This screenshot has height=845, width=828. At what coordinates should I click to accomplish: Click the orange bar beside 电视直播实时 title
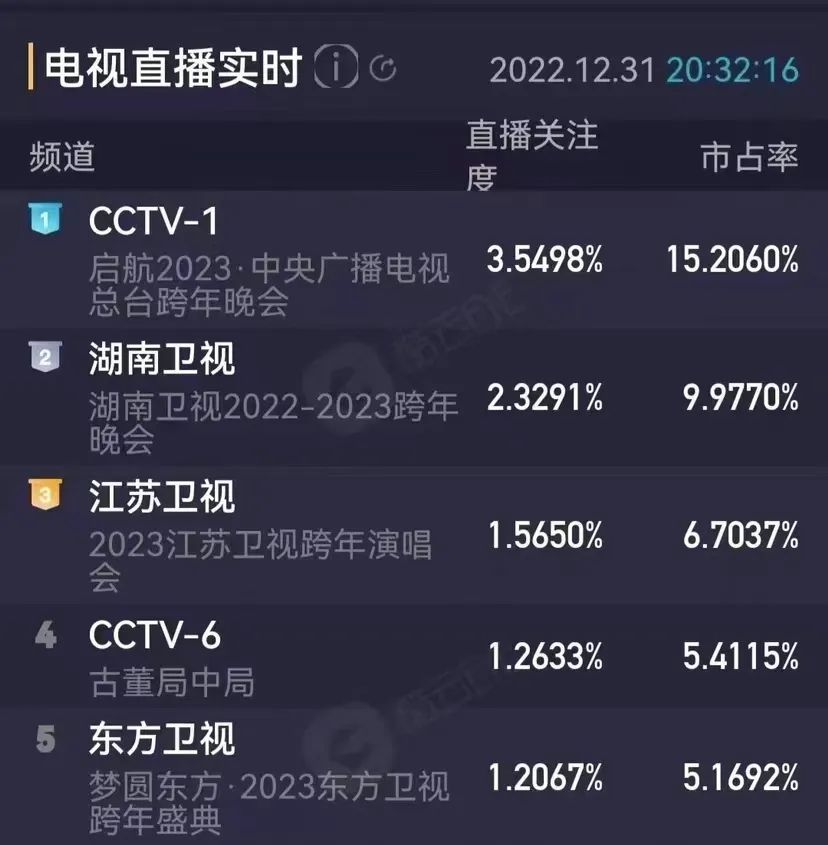point(33,67)
